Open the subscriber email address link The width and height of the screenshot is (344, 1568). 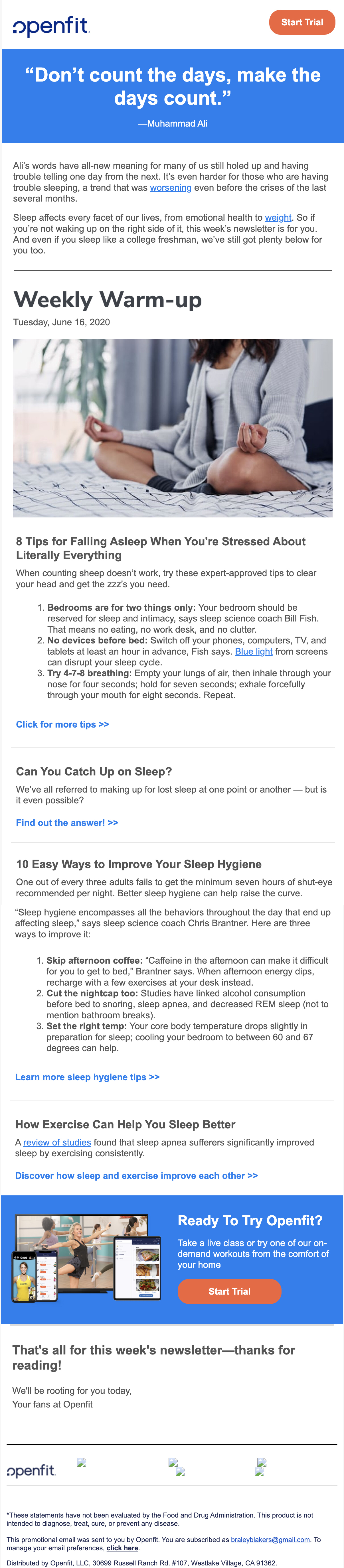(x=270, y=1539)
